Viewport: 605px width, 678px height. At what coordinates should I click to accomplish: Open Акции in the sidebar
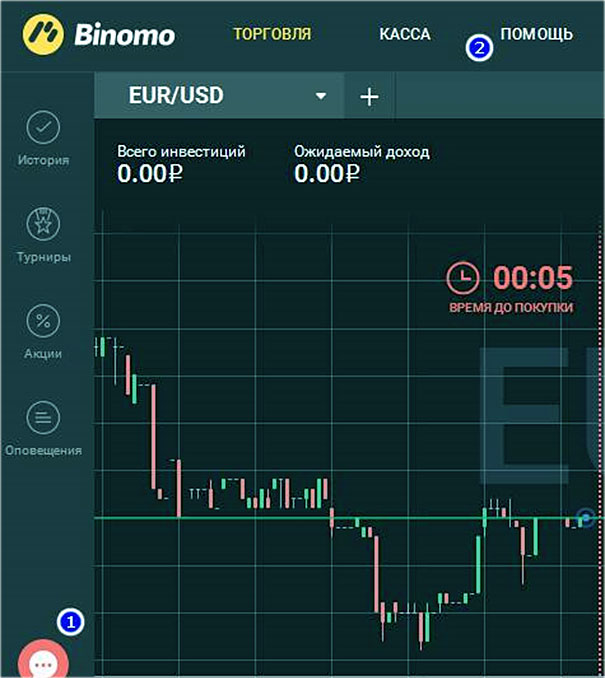43,332
